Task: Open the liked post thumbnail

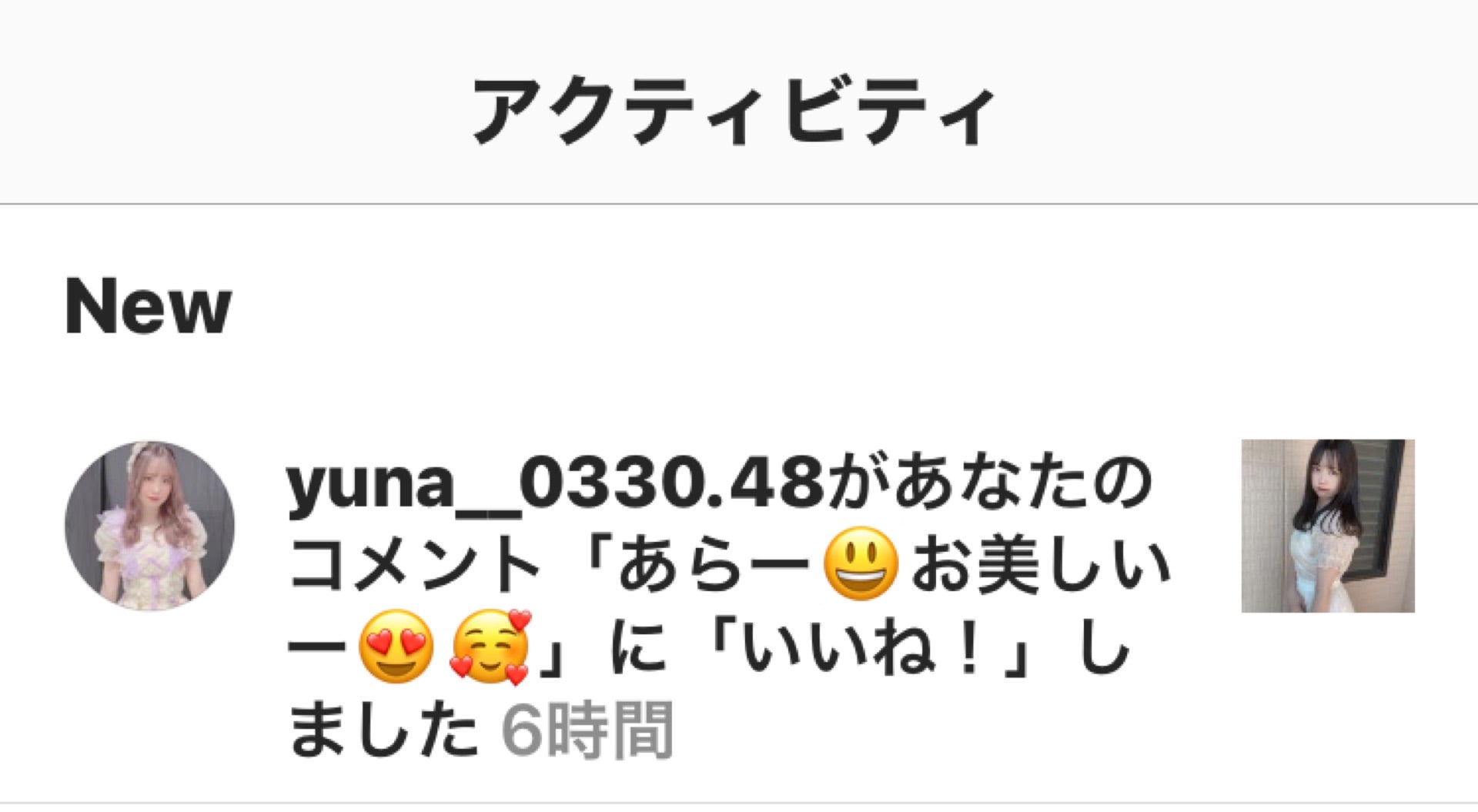Action: pos(1327,526)
